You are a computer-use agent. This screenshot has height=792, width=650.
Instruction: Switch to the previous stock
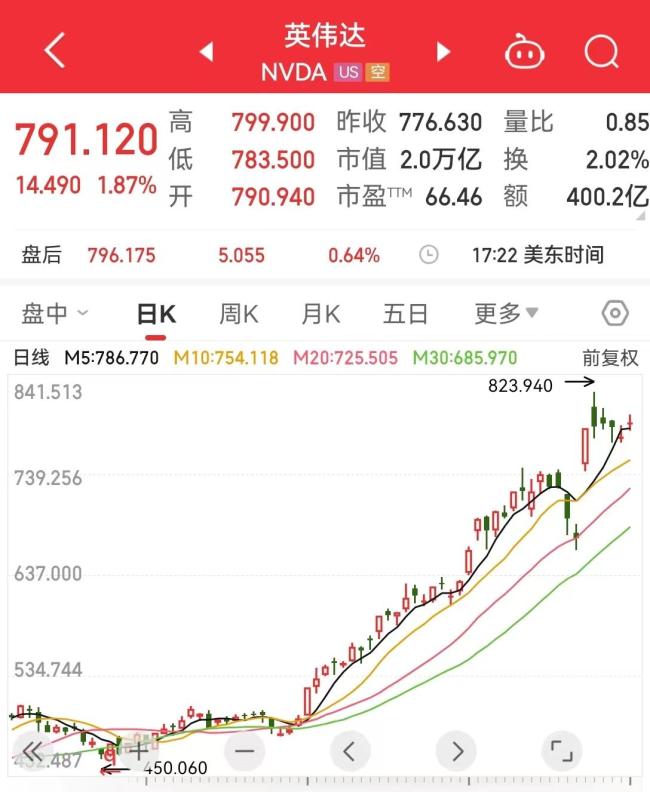pyautogui.click(x=207, y=51)
